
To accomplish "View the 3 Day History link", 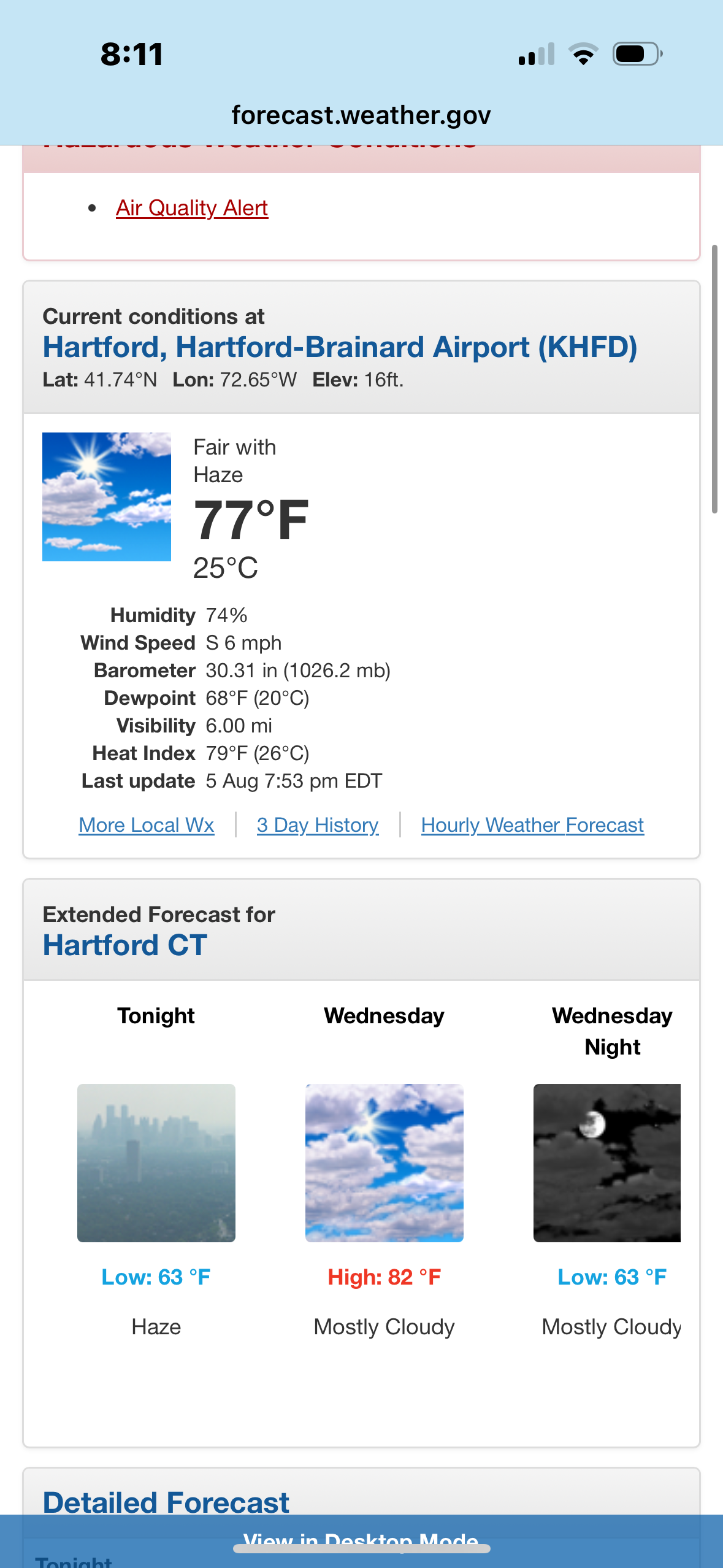I will click(x=318, y=824).
